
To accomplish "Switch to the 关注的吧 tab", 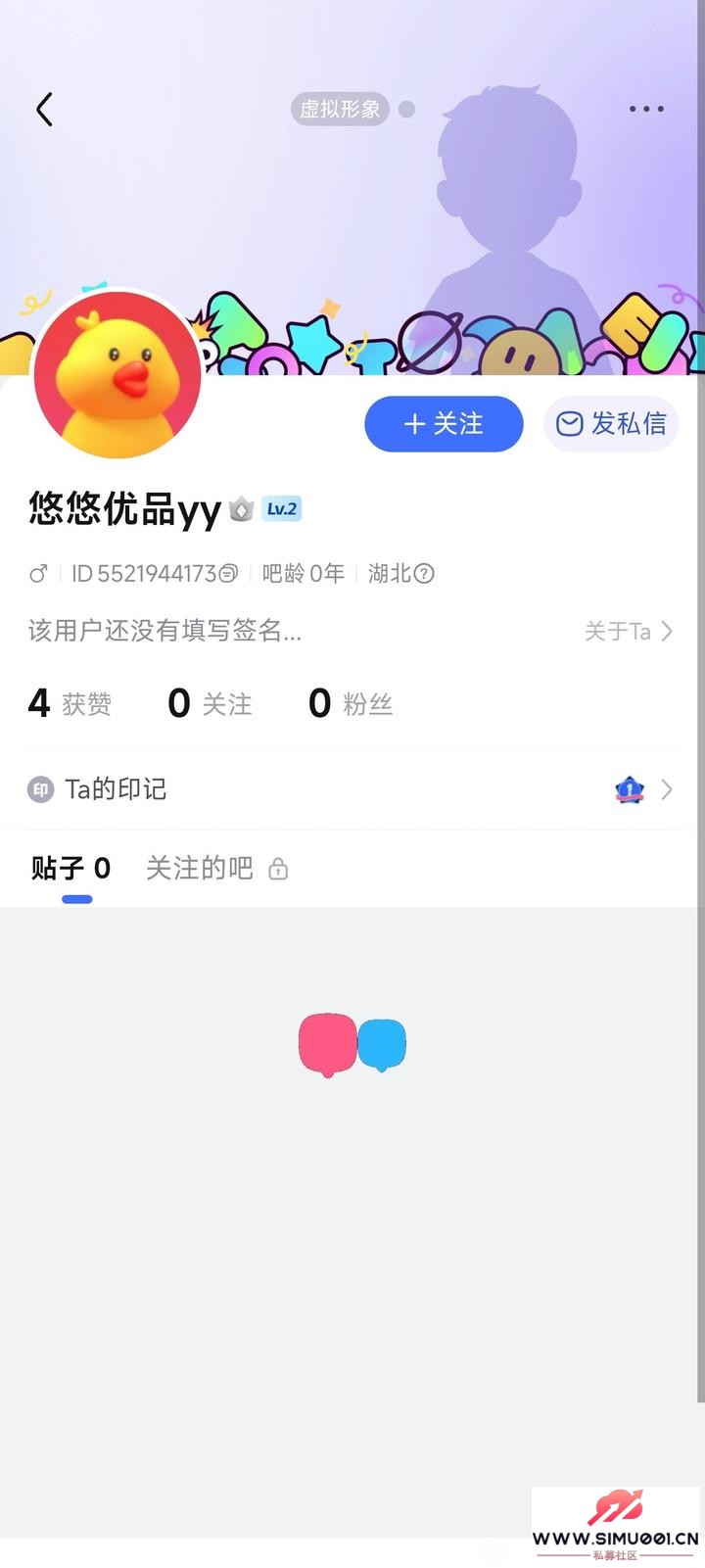I will pyautogui.click(x=199, y=869).
